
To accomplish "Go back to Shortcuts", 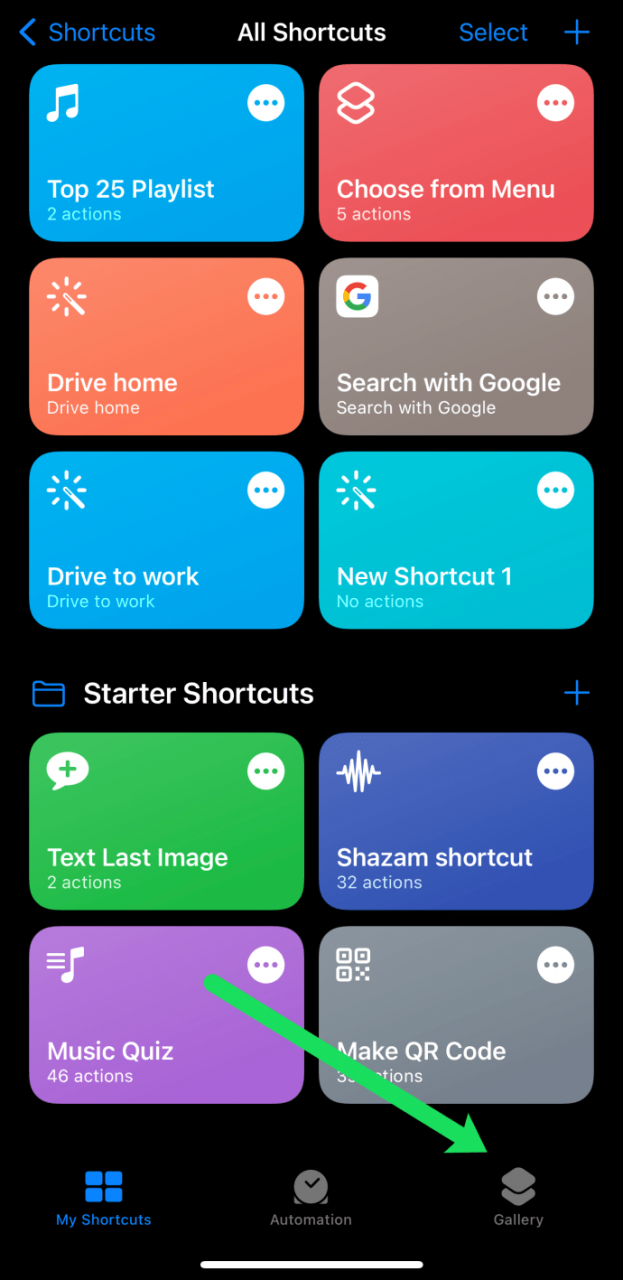I will (88, 32).
